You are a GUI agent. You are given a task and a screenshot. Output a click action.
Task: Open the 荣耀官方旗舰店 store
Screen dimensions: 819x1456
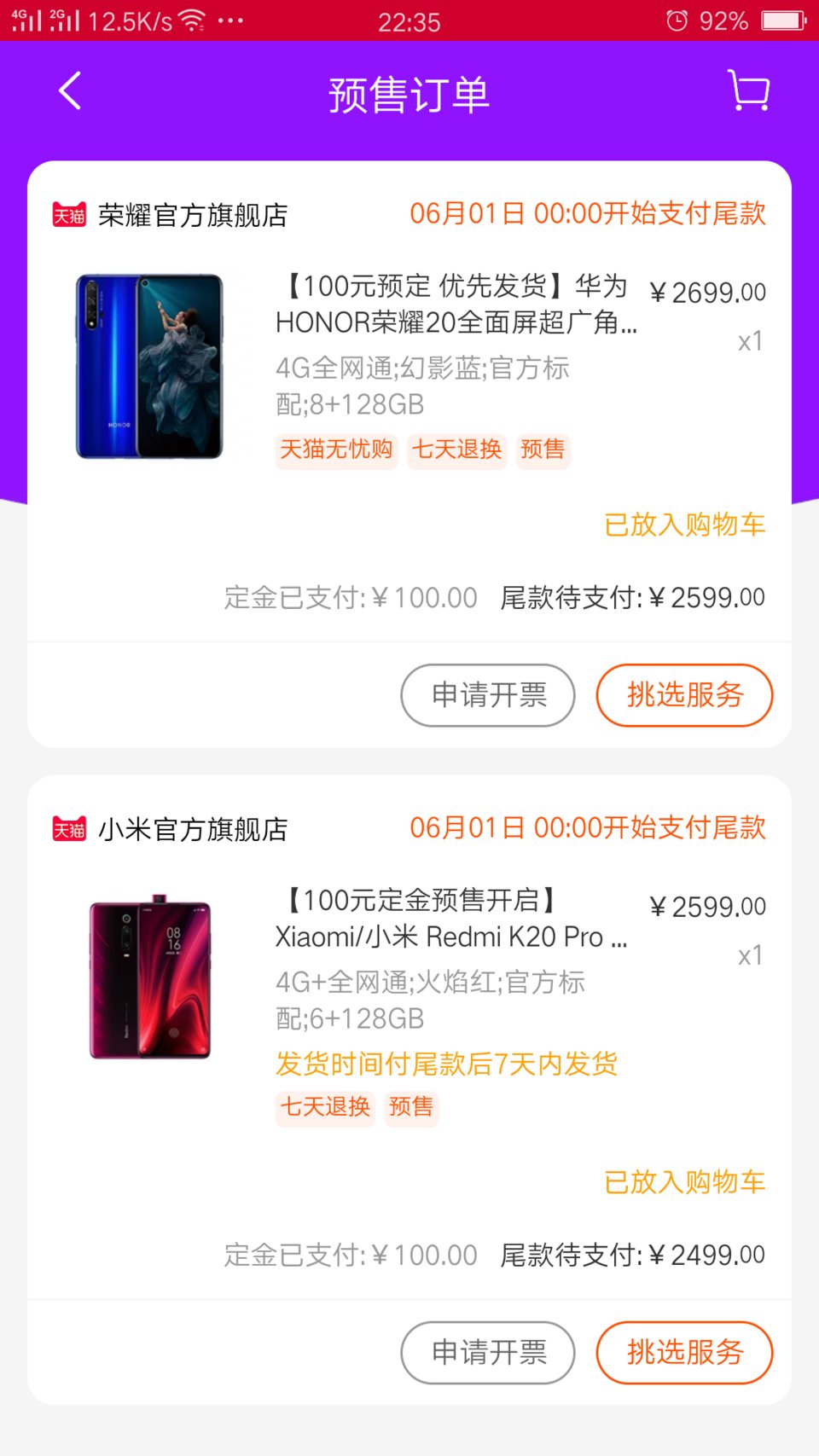pos(192,215)
